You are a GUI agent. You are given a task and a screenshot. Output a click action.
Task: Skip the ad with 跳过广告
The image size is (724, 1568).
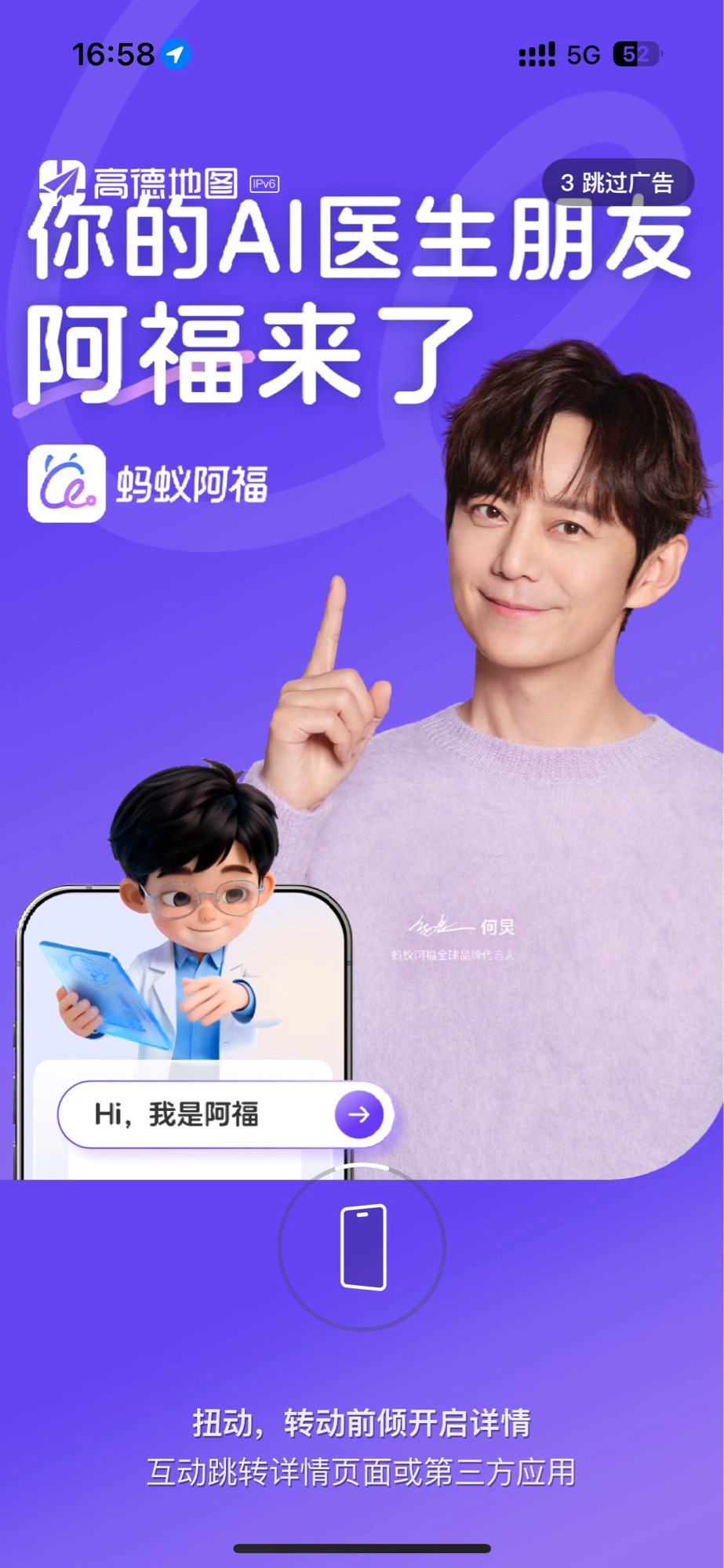[617, 183]
